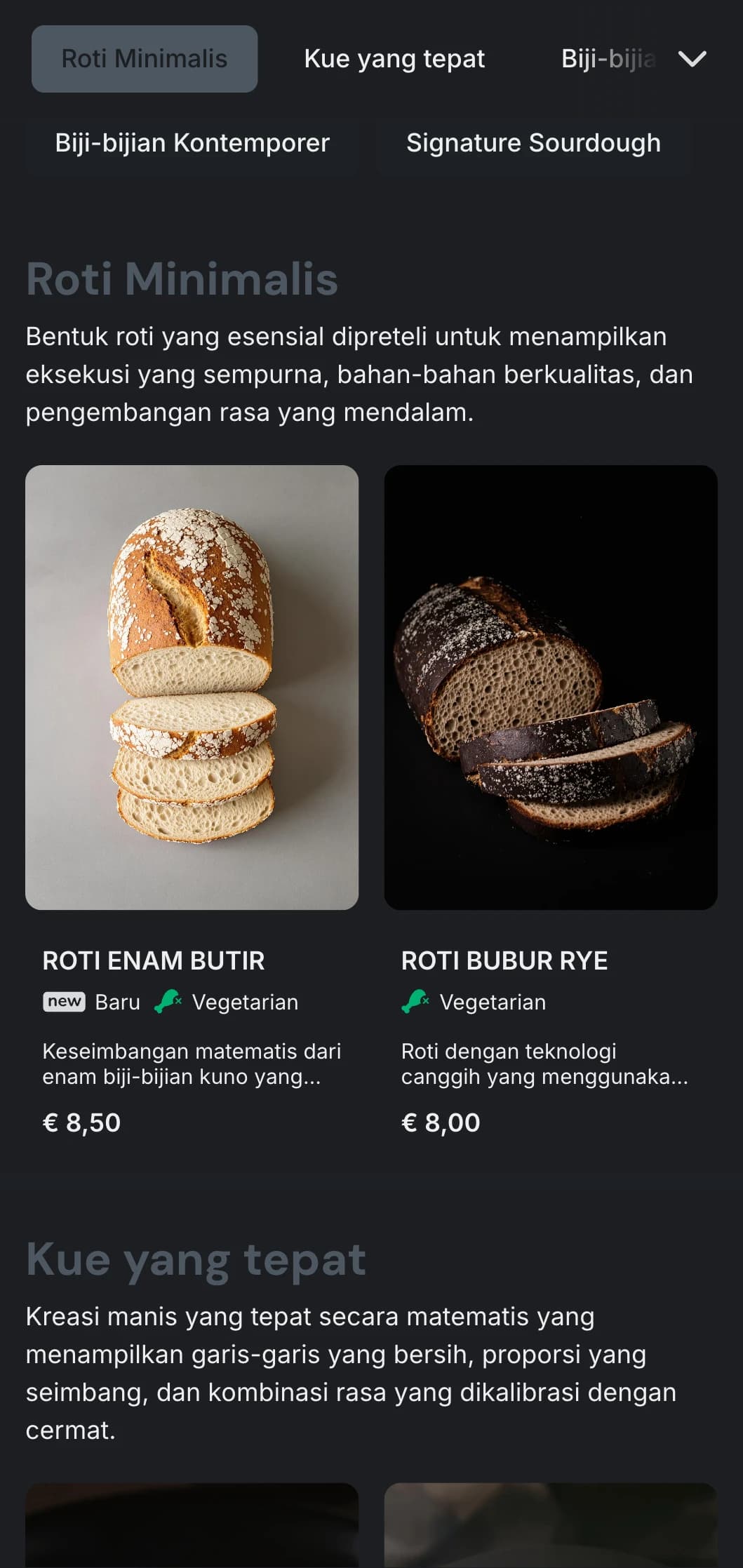Viewport: 743px width, 1568px height.
Task: Click the € 8,00 price of Roti Bubur Rye
Action: point(441,1123)
